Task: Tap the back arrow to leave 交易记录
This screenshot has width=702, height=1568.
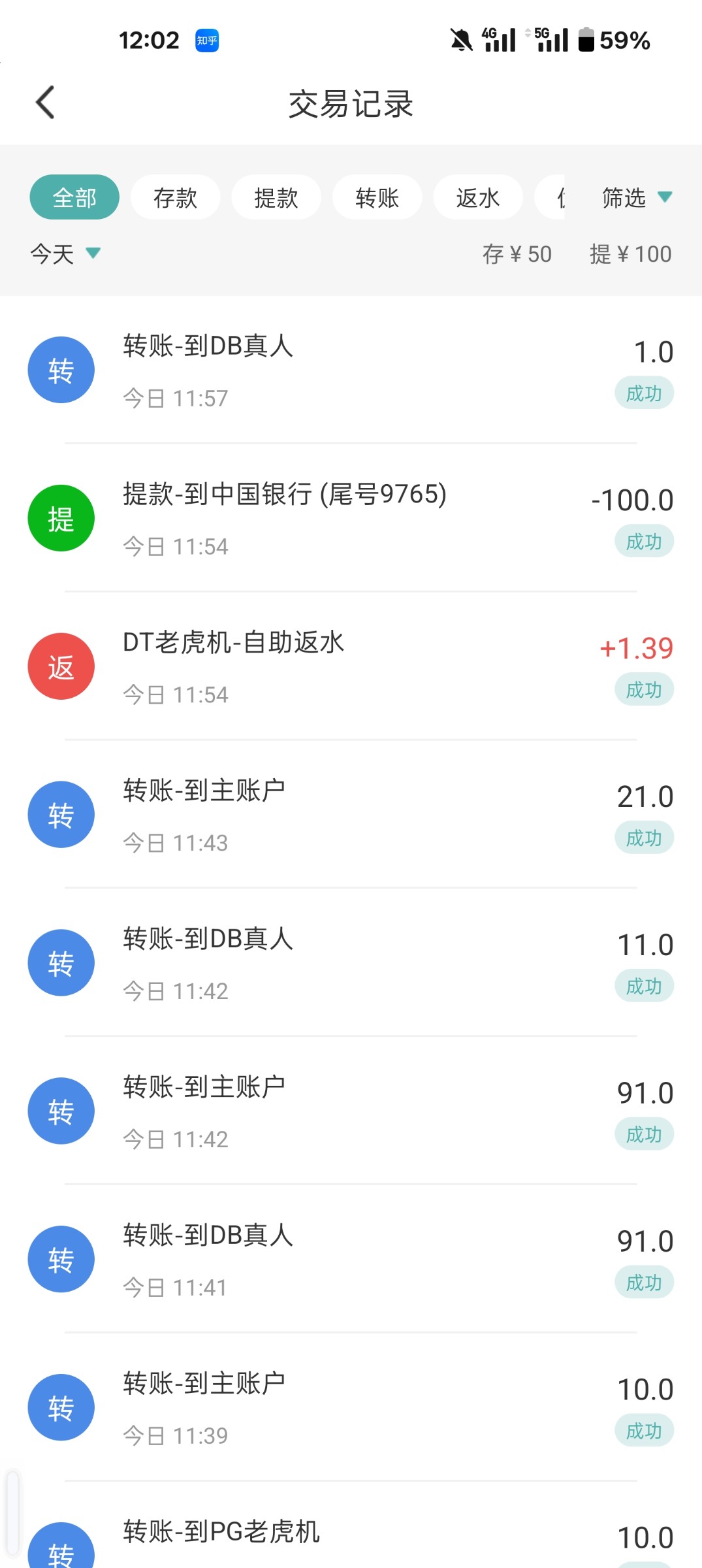Action: coord(43,103)
